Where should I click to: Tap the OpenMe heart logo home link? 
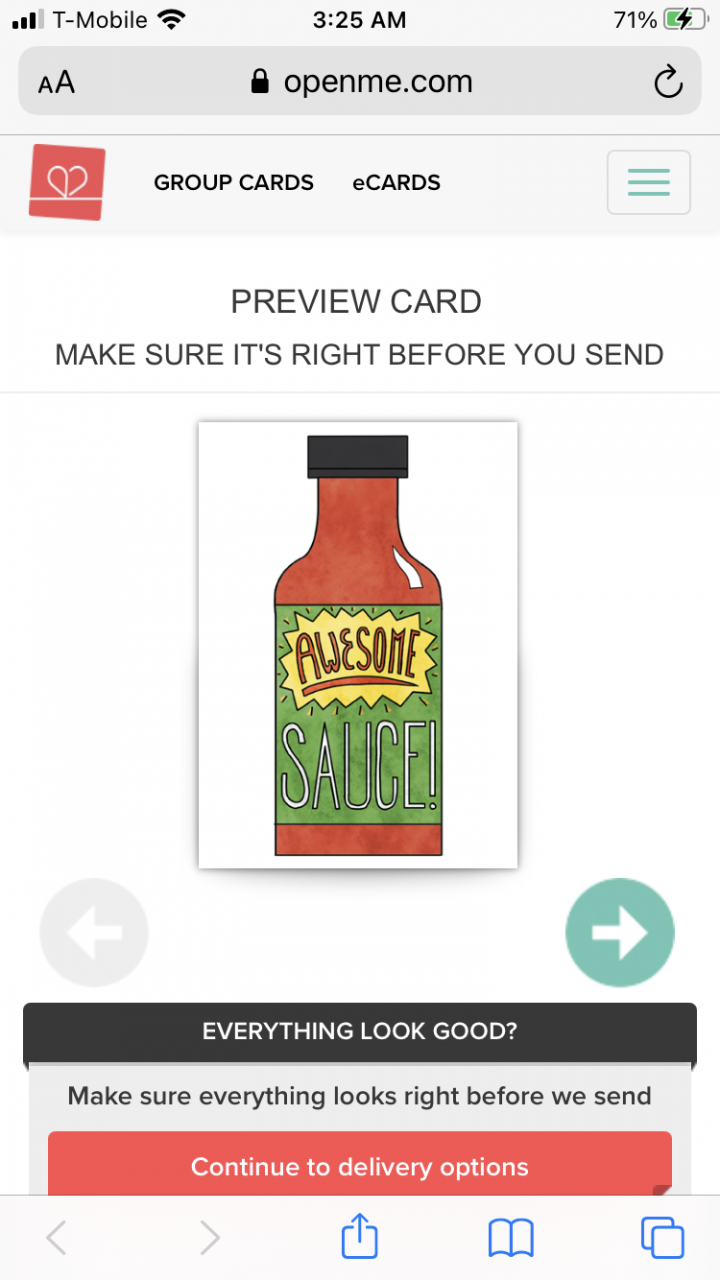pyautogui.click(x=67, y=182)
